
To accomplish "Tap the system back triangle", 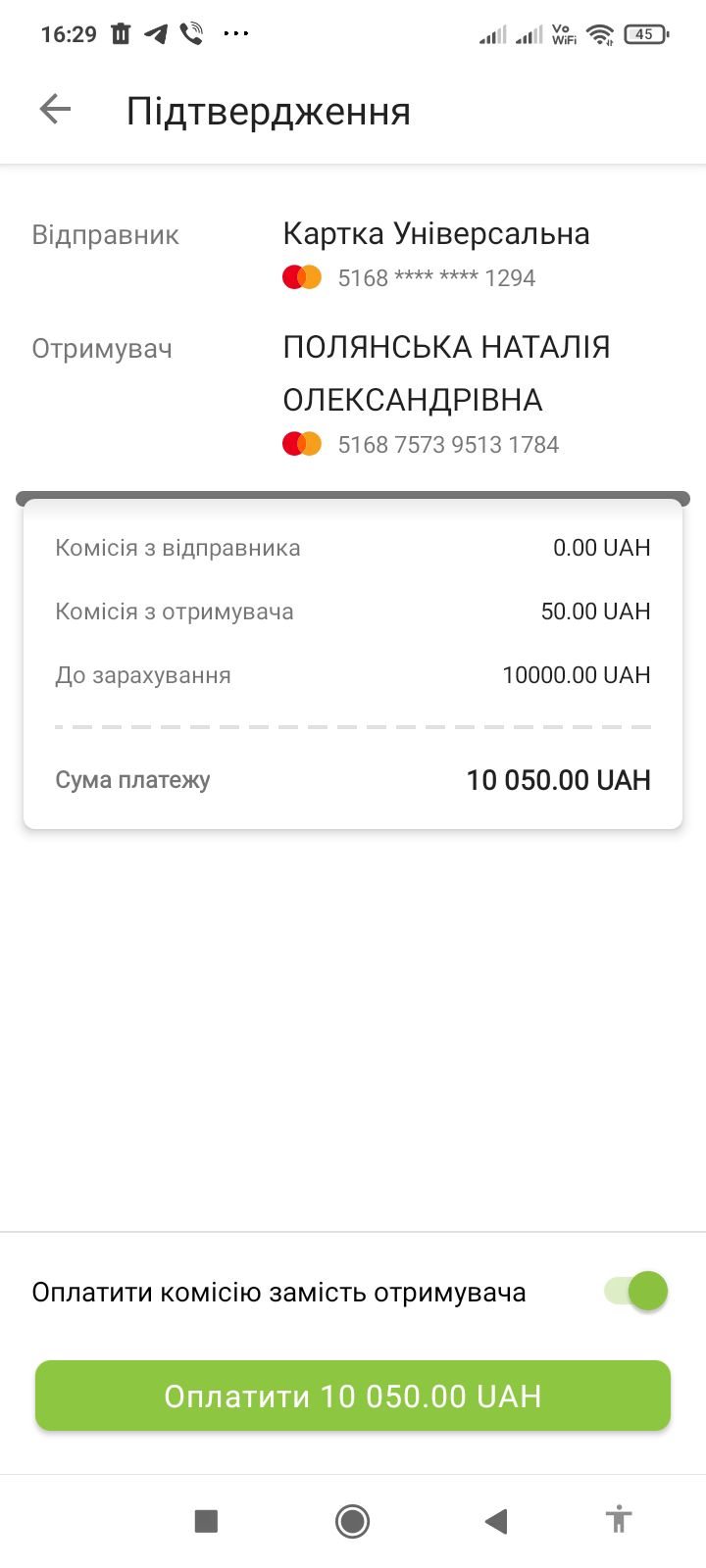I will pos(496,1521).
